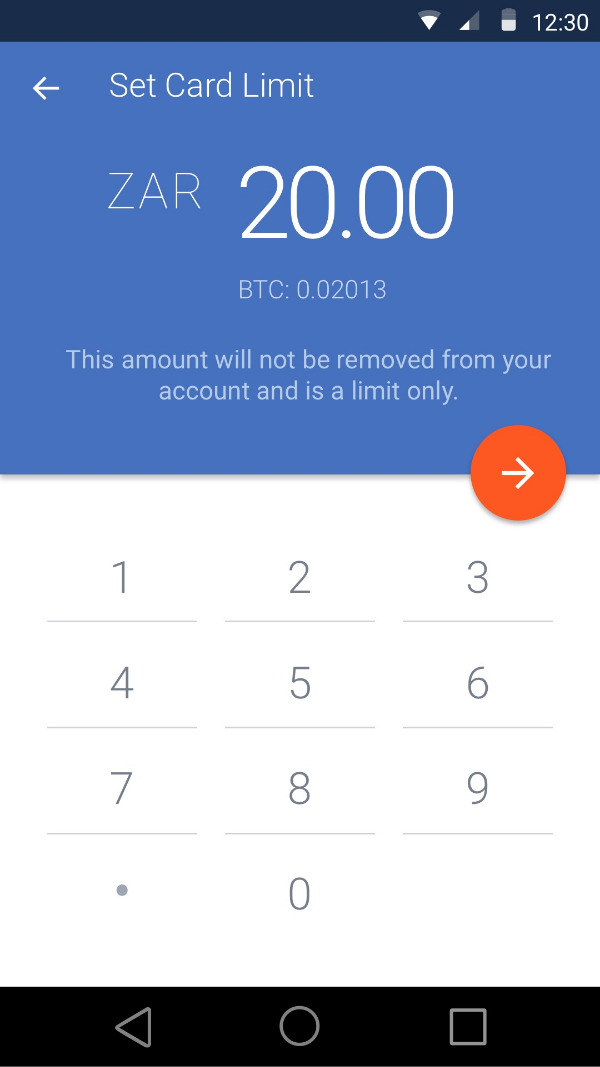Insert the decimal point
Screen dimensions: 600x1067
[121, 890]
